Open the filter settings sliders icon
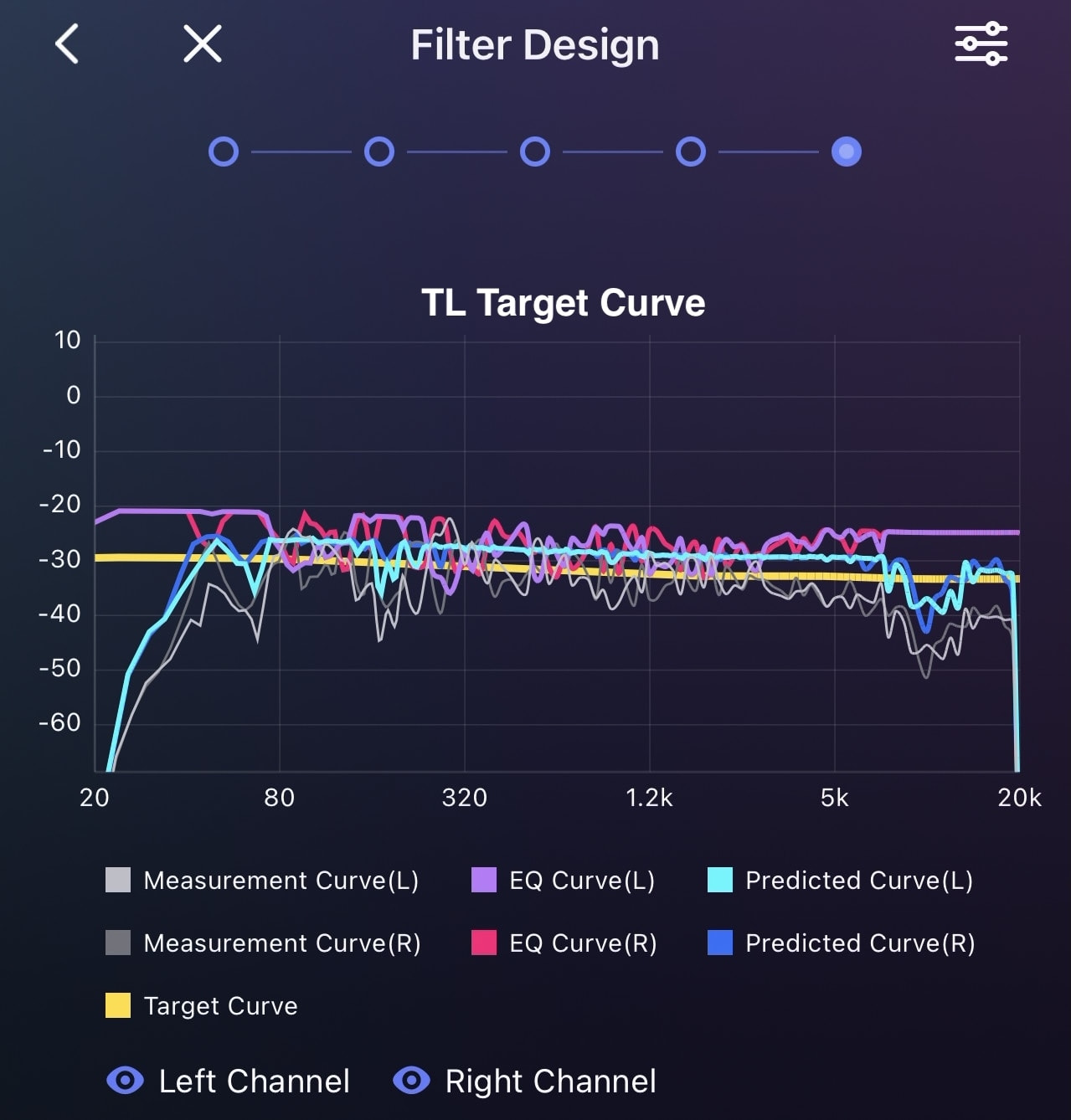This screenshot has height=1120, width=1071. (x=981, y=44)
